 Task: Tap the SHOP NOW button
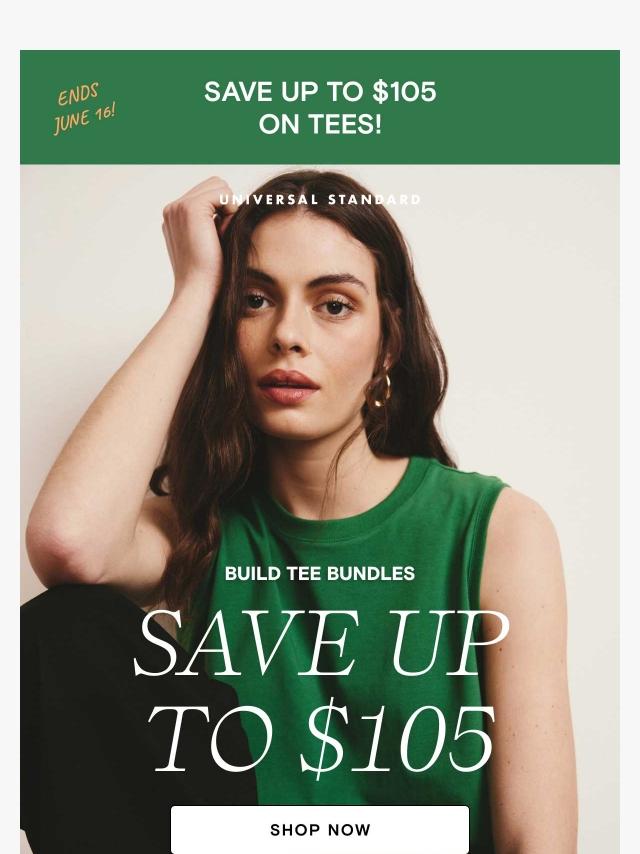pos(320,829)
